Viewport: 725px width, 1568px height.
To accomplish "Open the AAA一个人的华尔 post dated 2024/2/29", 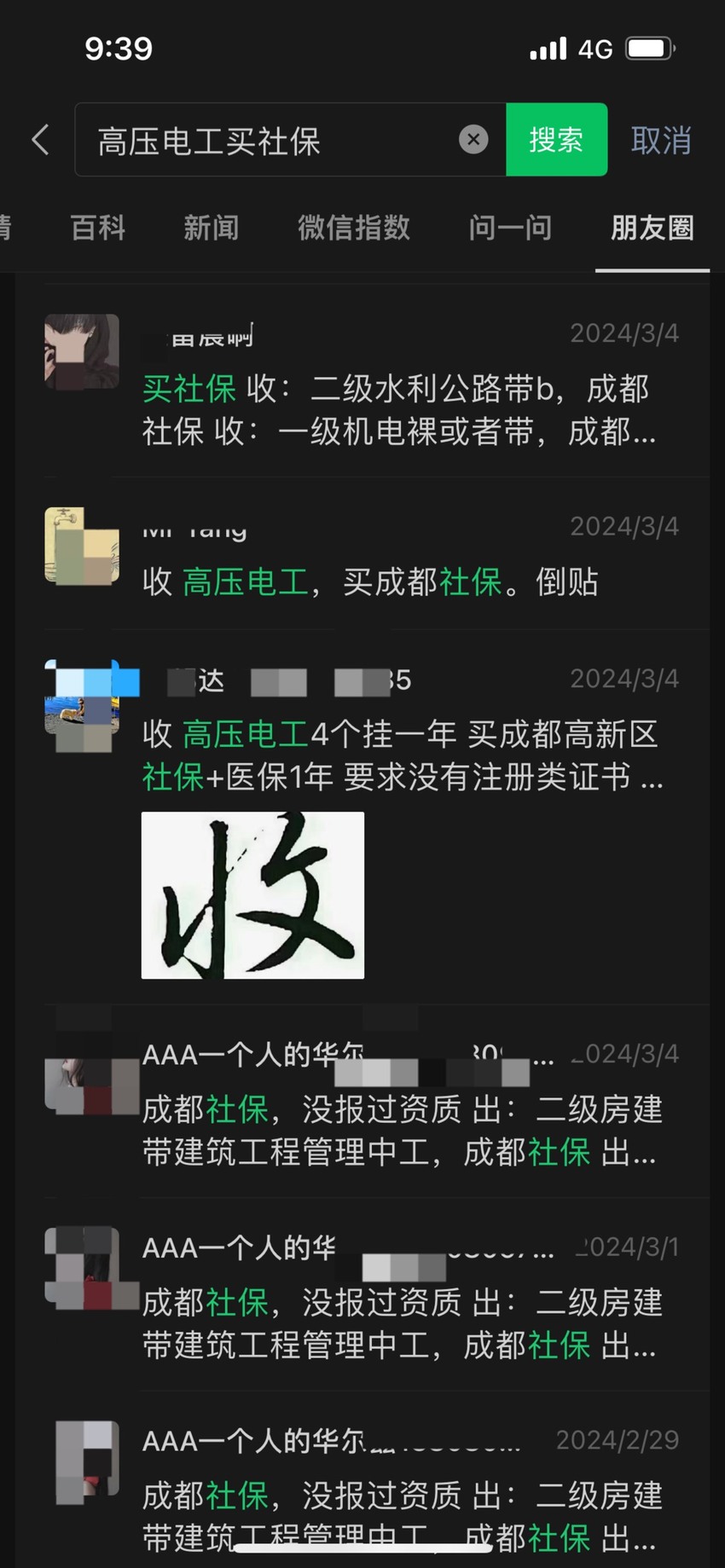I will tap(375, 1480).
